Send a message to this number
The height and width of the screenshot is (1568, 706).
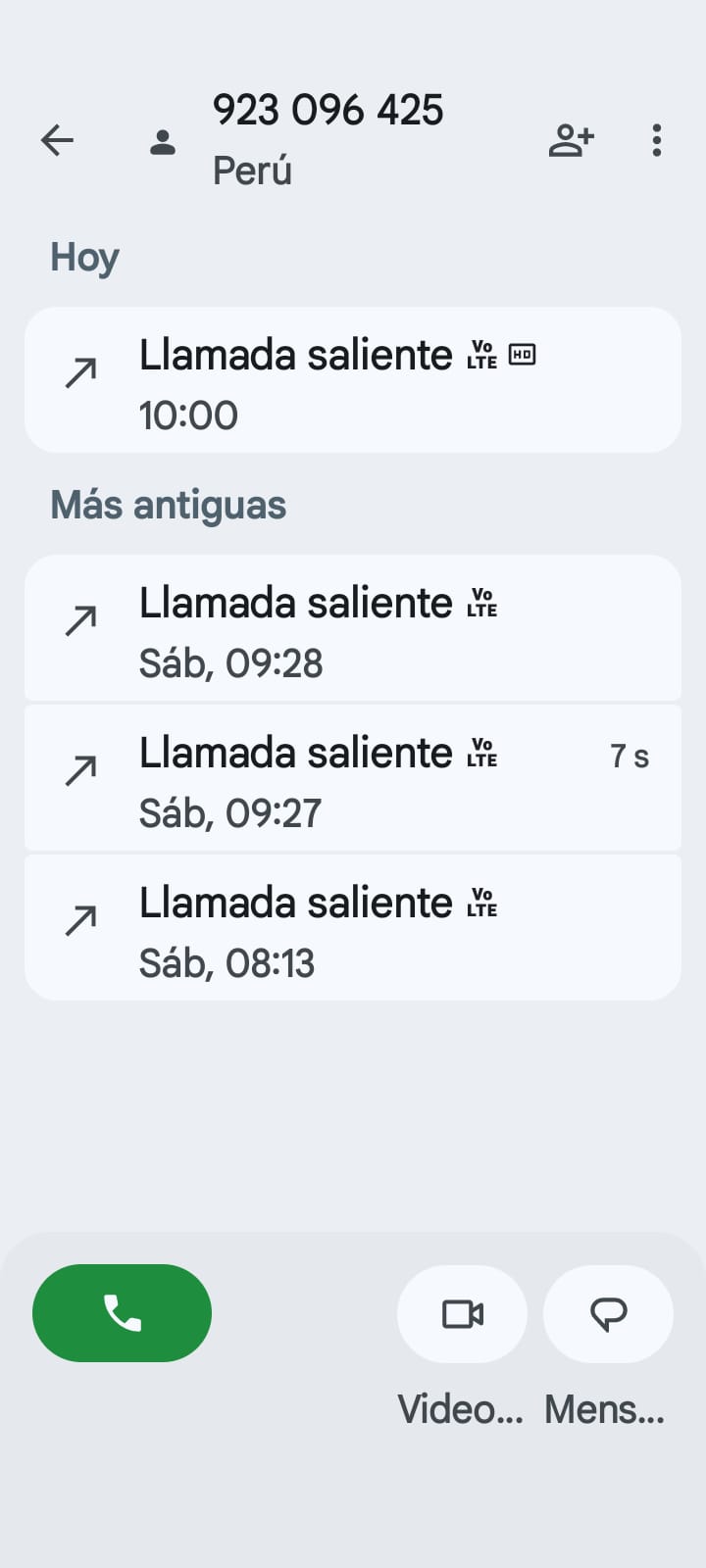(x=608, y=1314)
